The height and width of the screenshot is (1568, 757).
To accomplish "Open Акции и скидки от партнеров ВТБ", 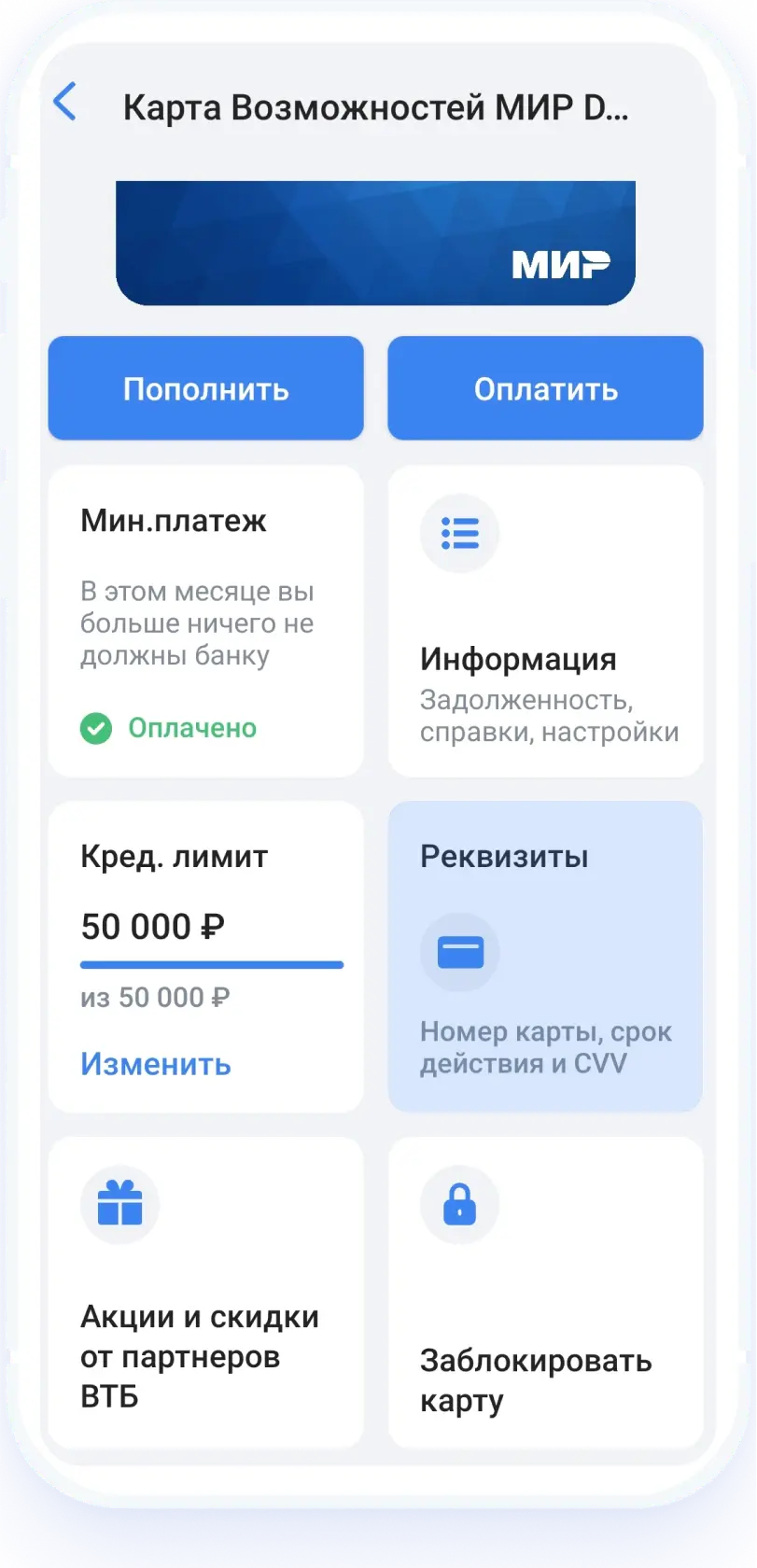I will coord(205,1293).
